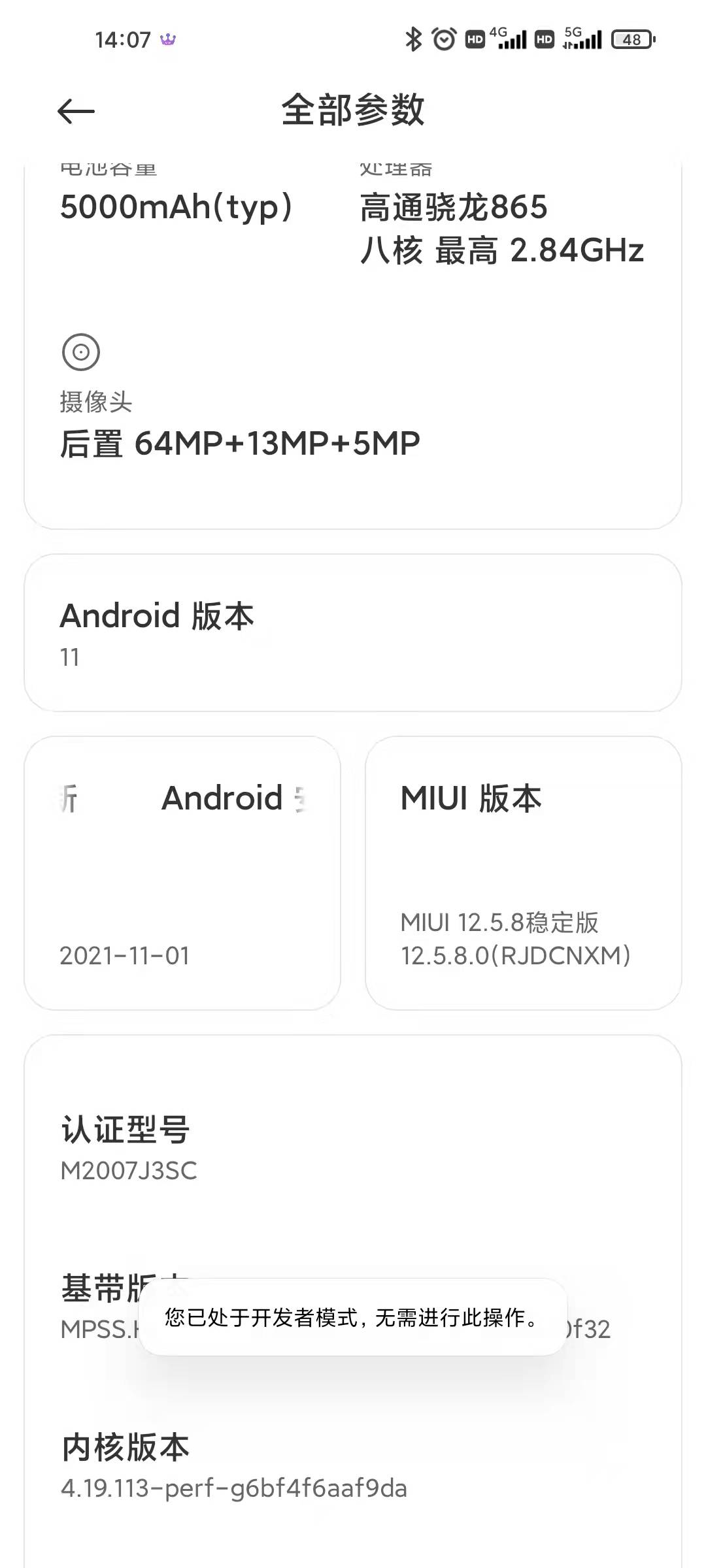Viewport: 706px width, 1568px height.
Task: Tap the back arrow to leave 全部参数
Action: click(74, 111)
